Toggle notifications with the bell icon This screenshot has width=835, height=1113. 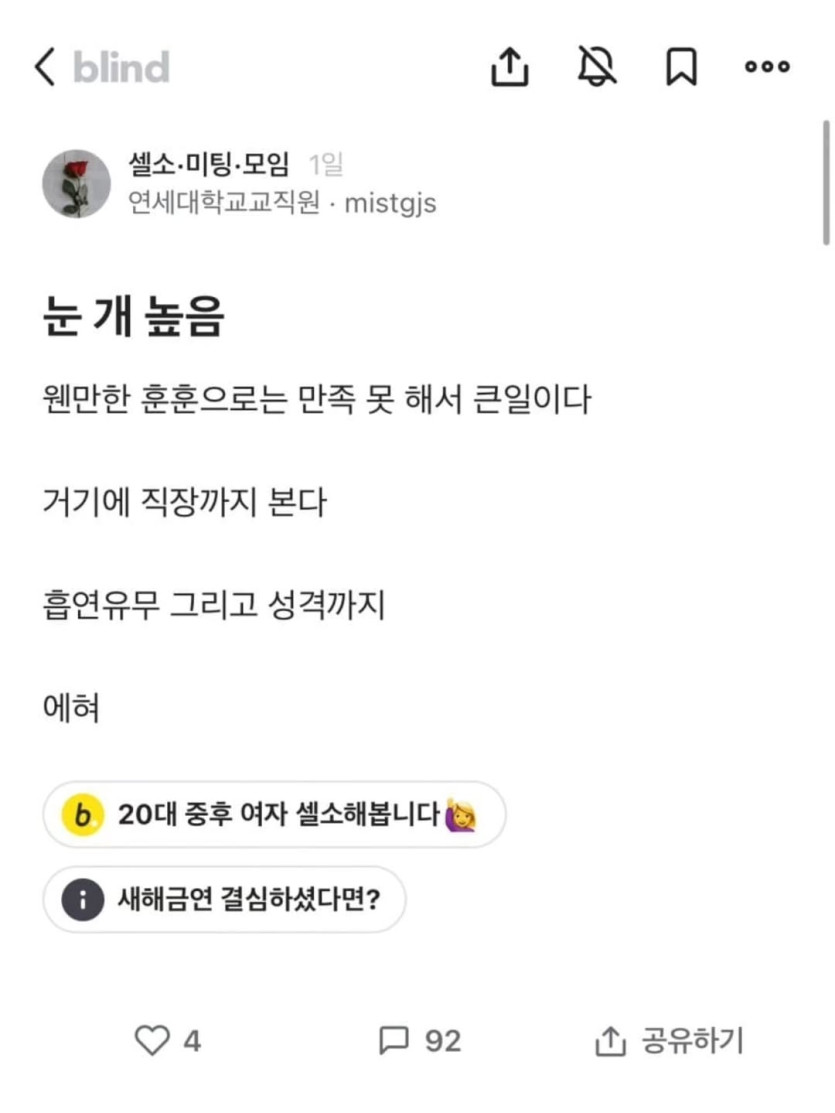[597, 68]
